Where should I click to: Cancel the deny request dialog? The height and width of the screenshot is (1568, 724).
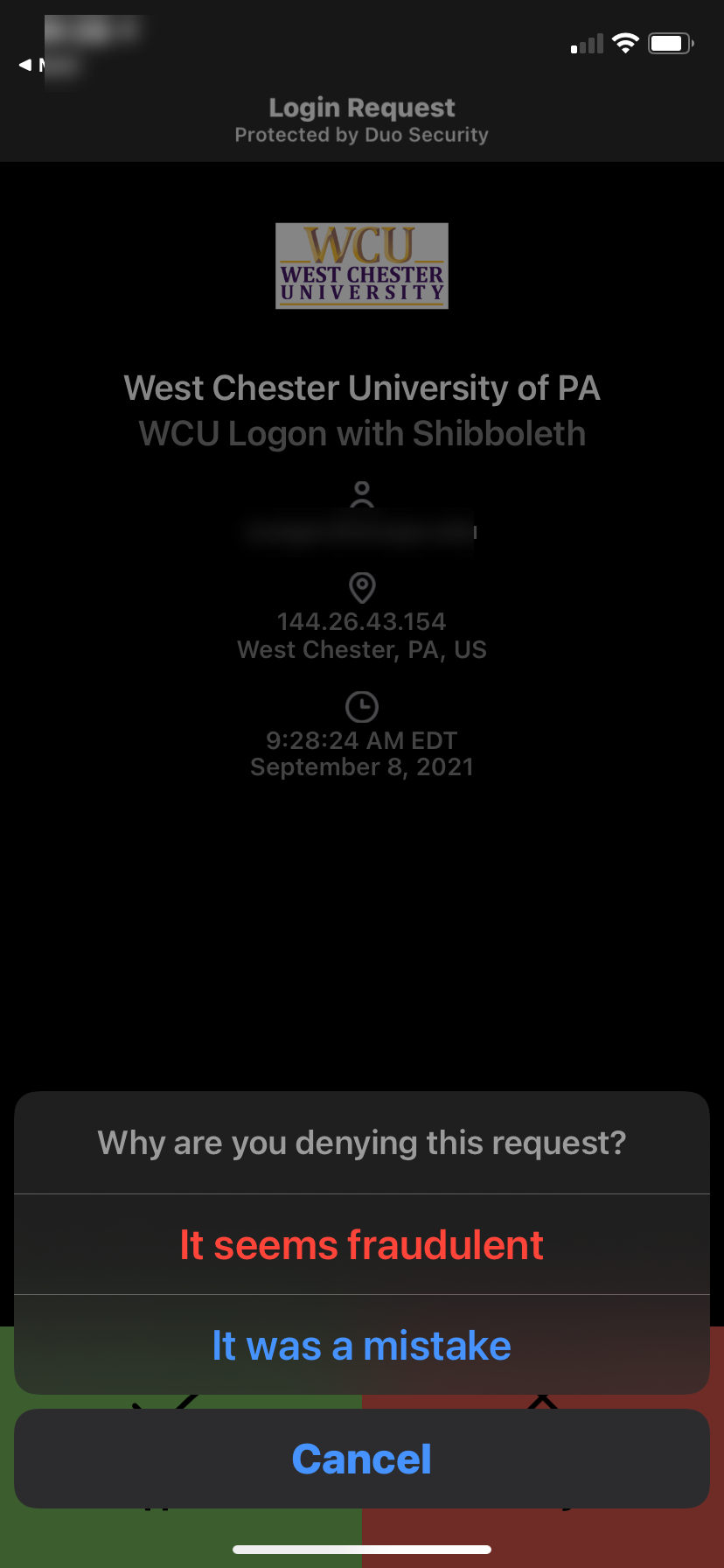pyautogui.click(x=362, y=1459)
